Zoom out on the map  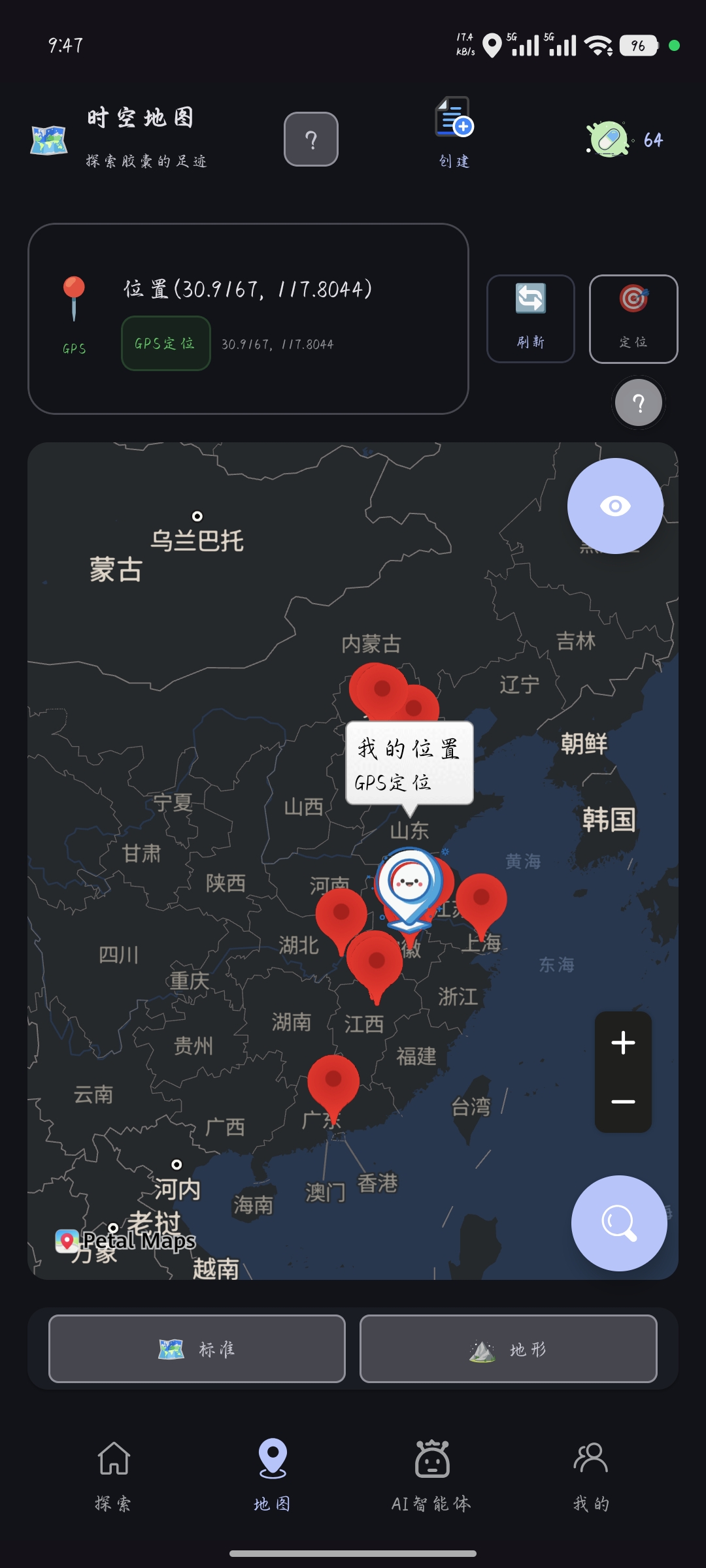tap(623, 1102)
